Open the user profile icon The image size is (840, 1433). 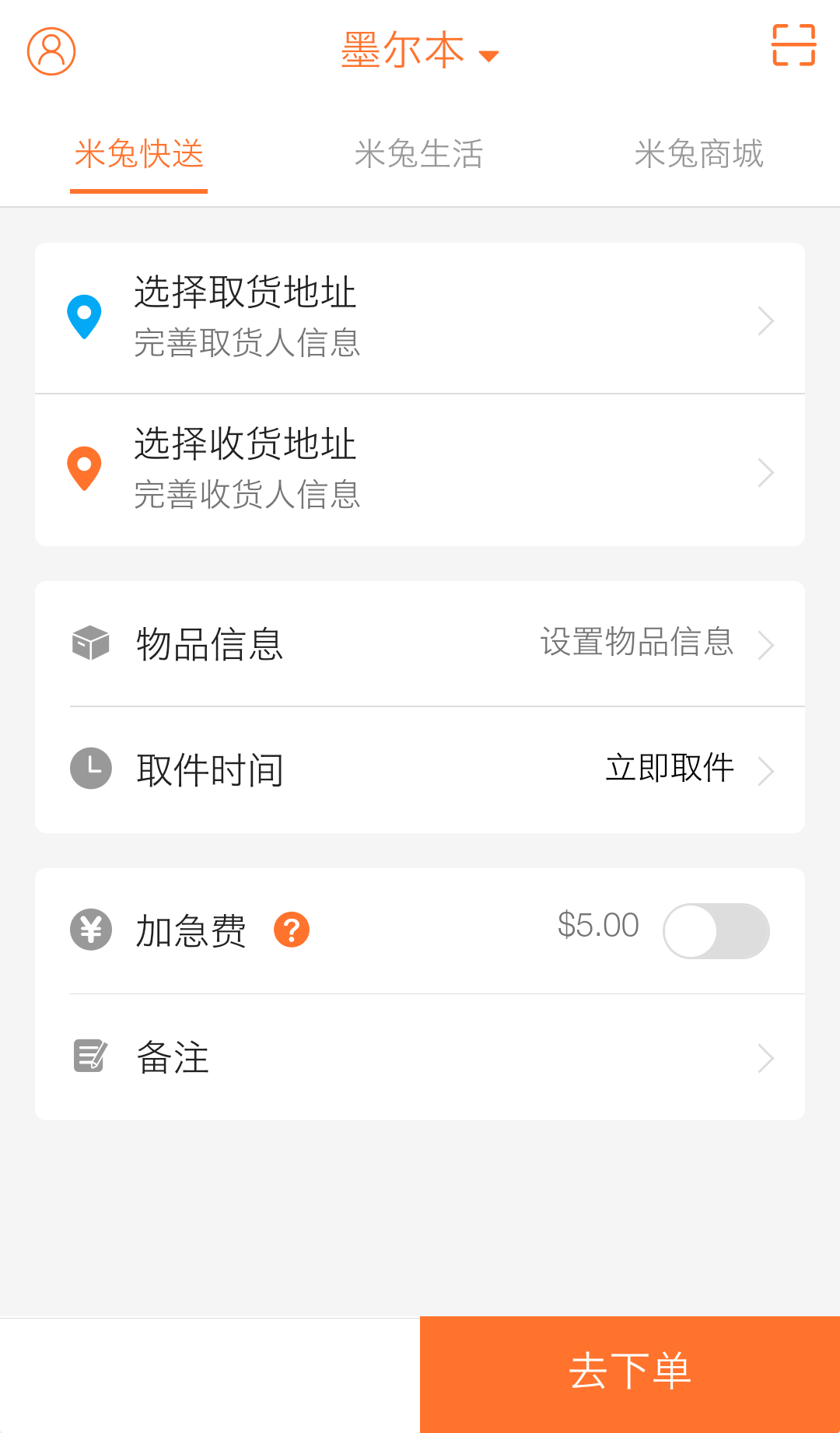coord(51,51)
